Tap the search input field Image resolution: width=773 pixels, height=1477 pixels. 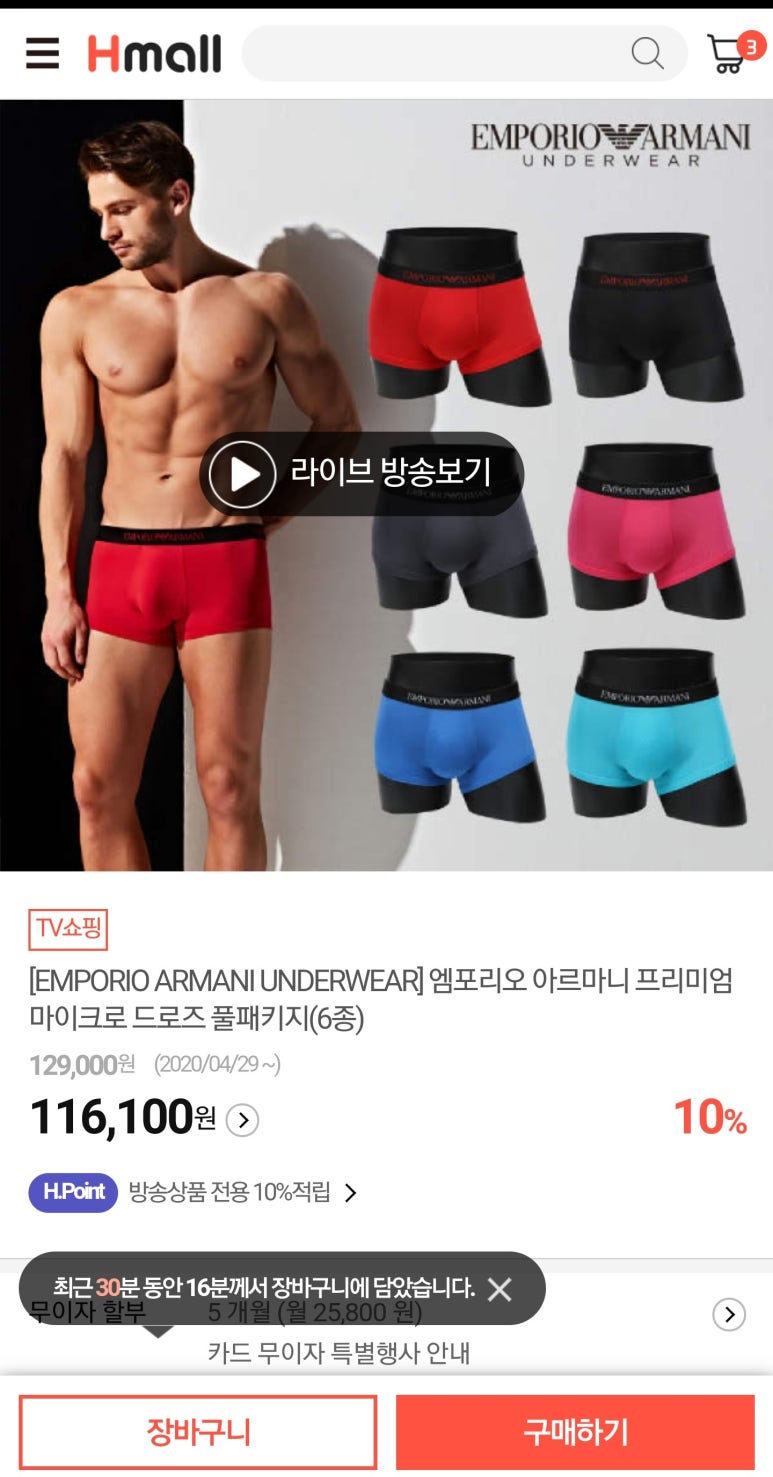coord(430,54)
